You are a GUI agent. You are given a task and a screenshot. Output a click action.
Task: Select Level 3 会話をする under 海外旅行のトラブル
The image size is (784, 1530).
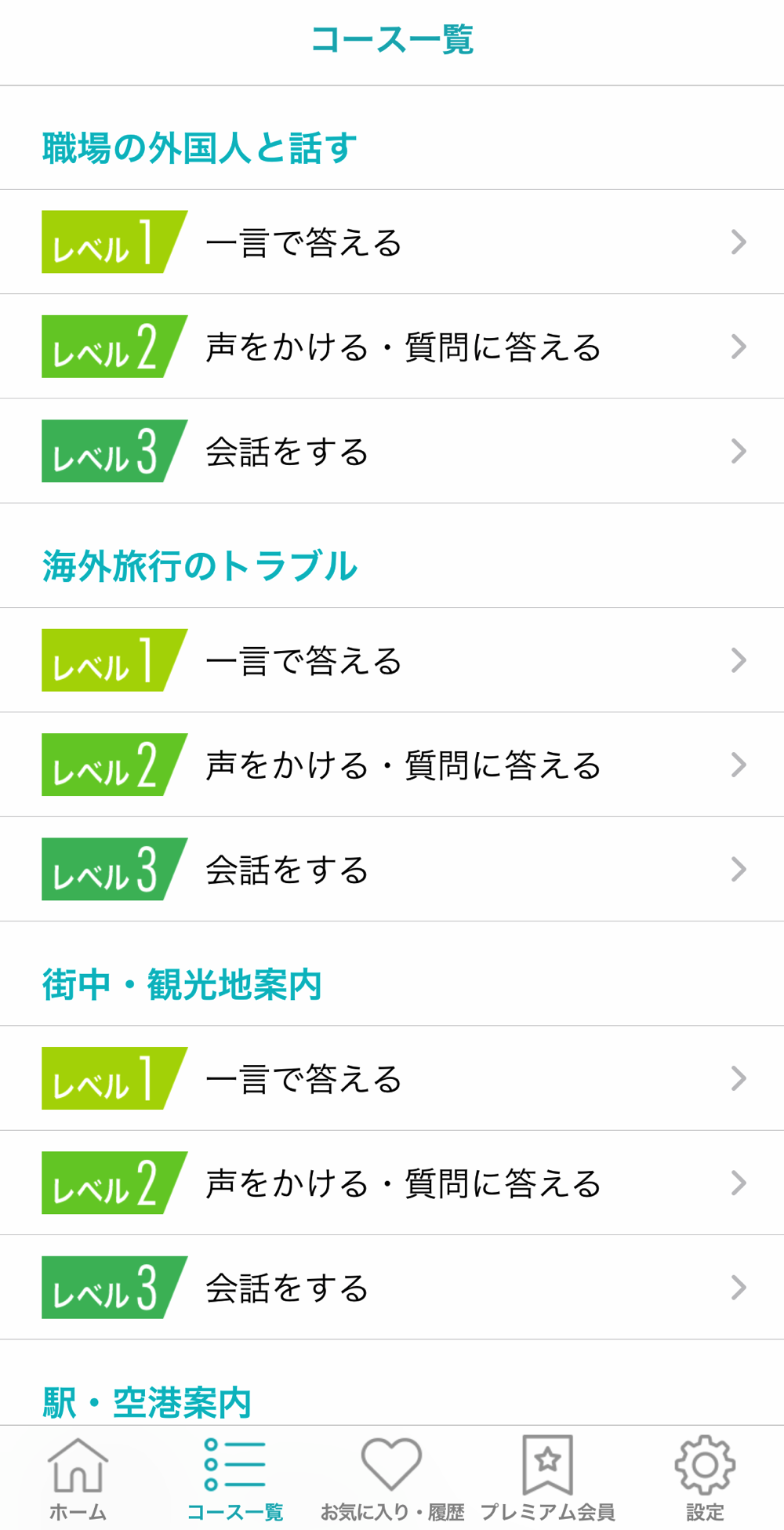coord(392,869)
